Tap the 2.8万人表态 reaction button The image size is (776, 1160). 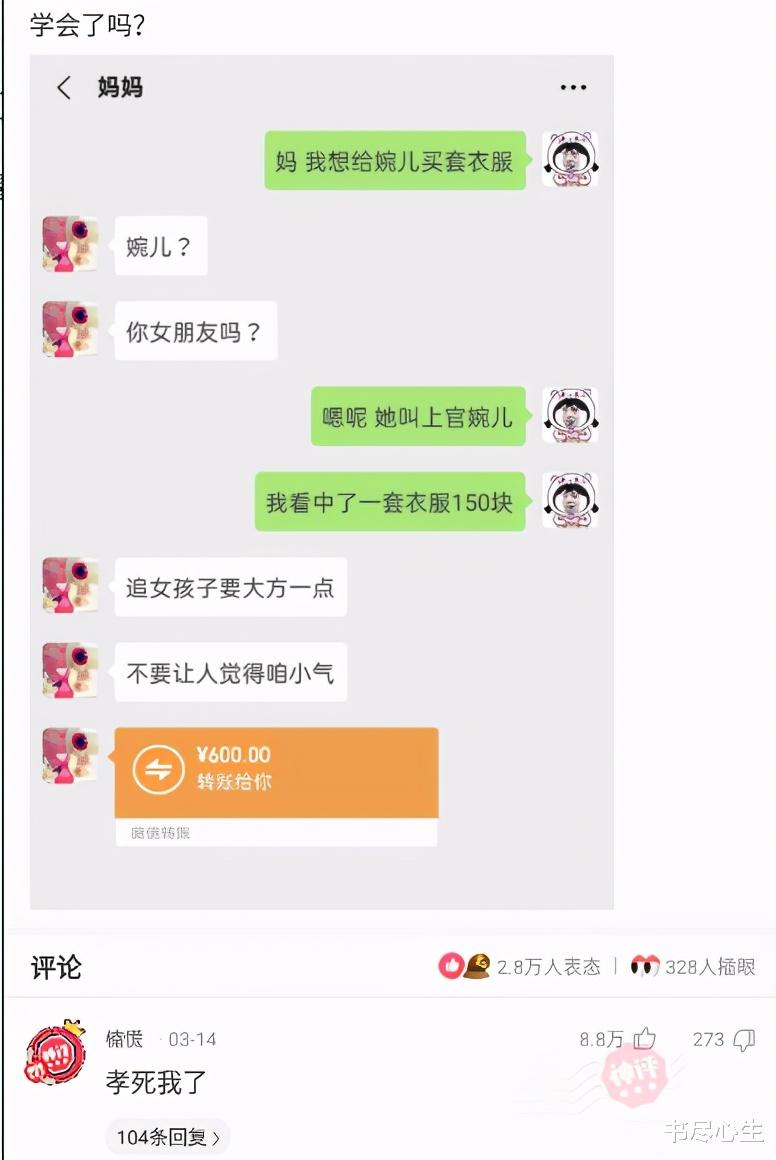520,966
